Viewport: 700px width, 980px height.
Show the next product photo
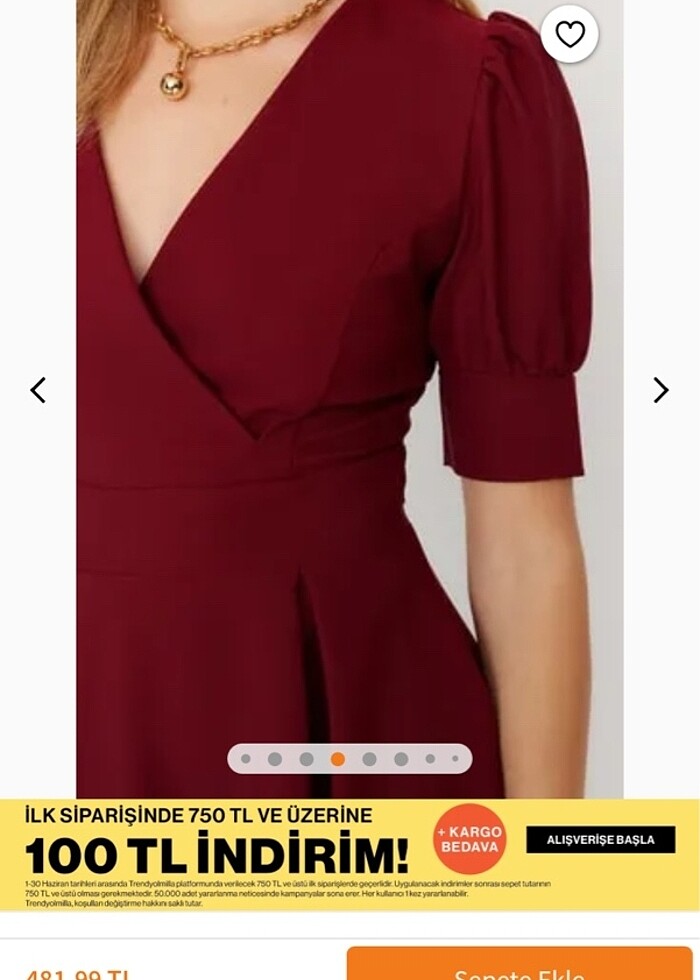point(661,390)
